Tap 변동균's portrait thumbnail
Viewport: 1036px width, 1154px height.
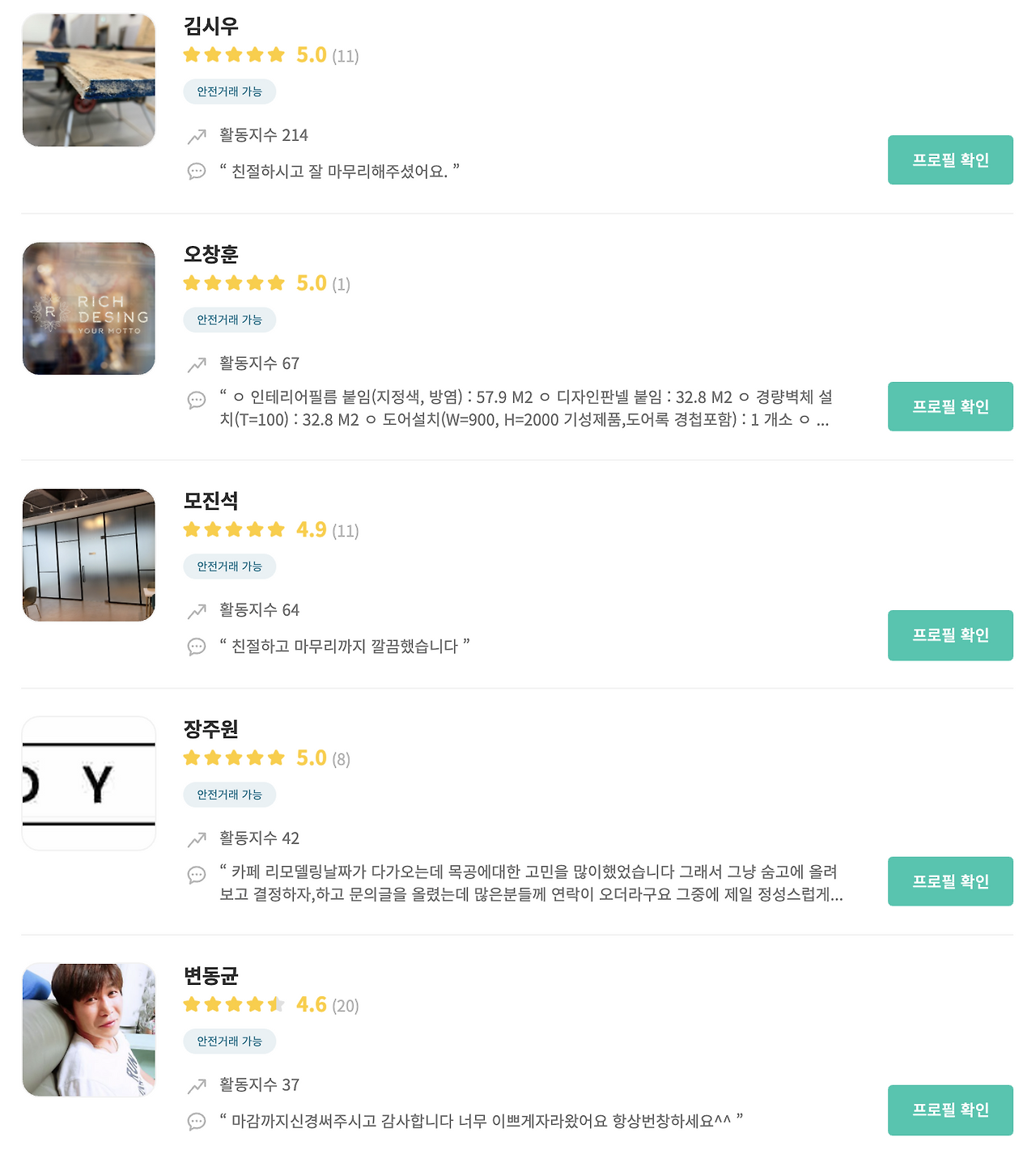[x=89, y=1029]
